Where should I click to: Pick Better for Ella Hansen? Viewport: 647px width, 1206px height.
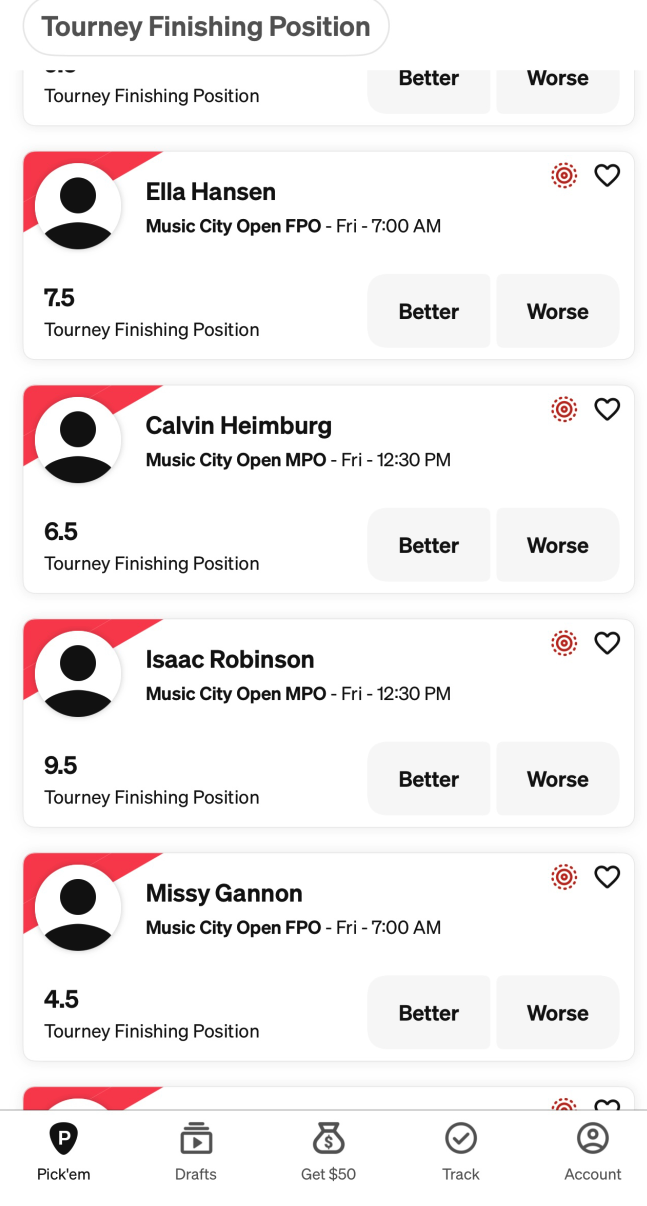pos(428,311)
